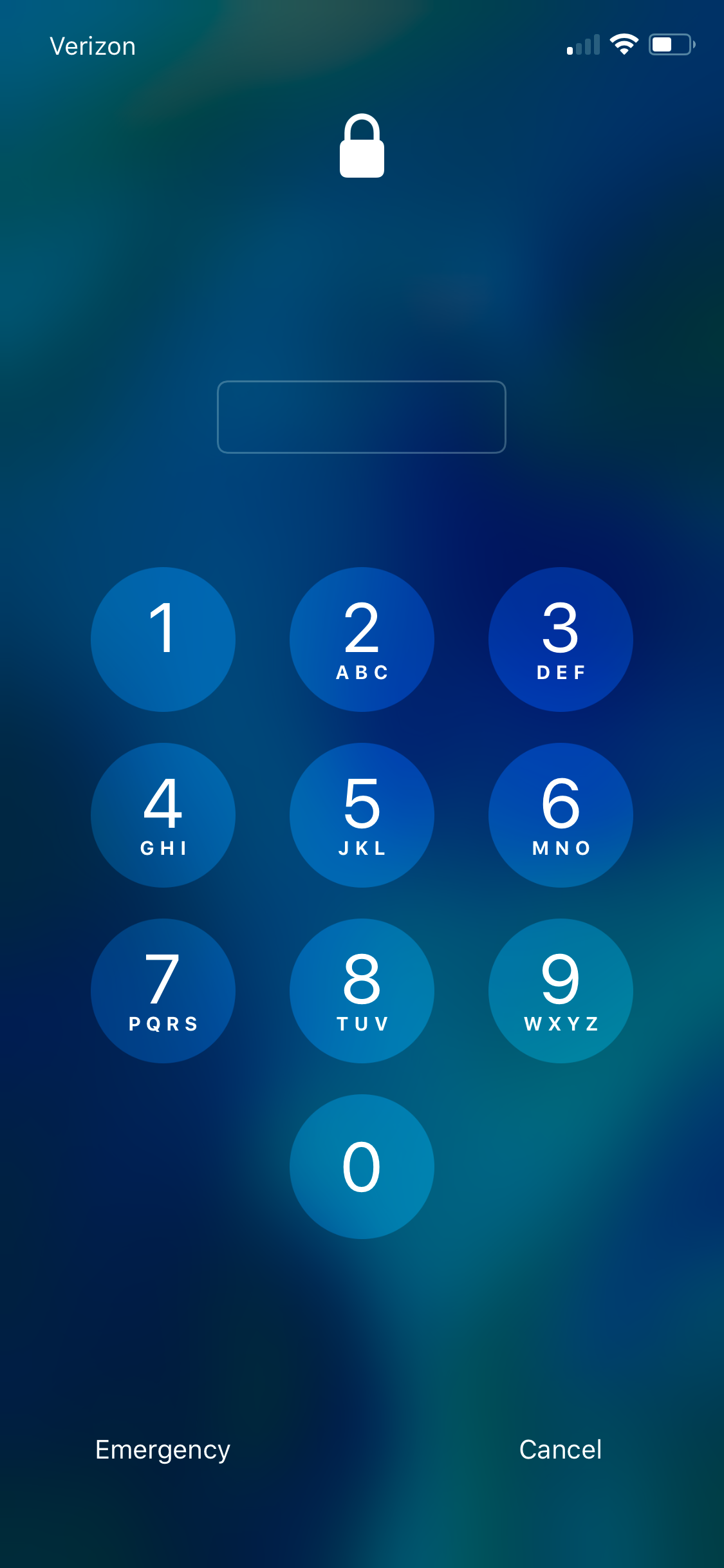Image resolution: width=724 pixels, height=1568 pixels.
Task: Cancel passcode entry
Action: coord(561,1450)
